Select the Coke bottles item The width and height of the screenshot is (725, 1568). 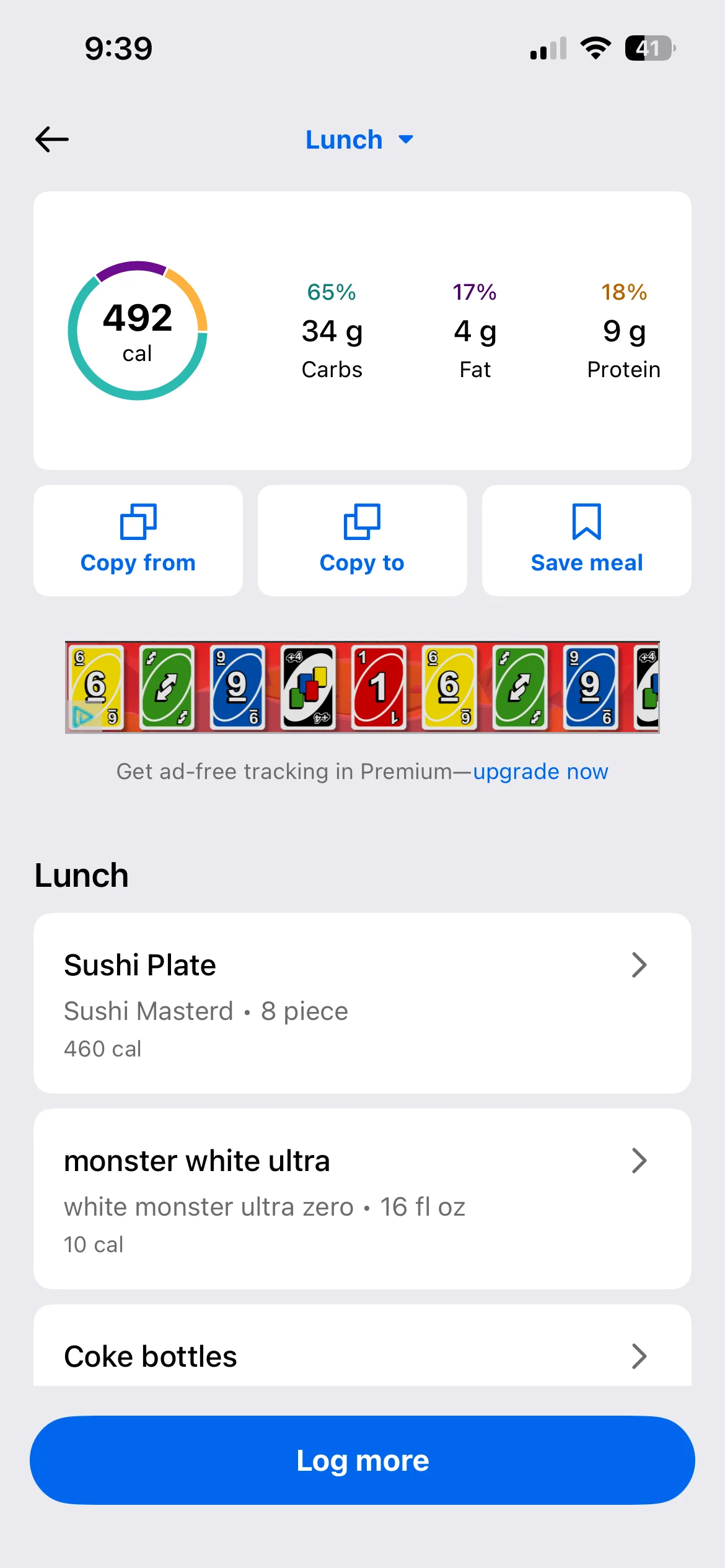(x=362, y=1356)
